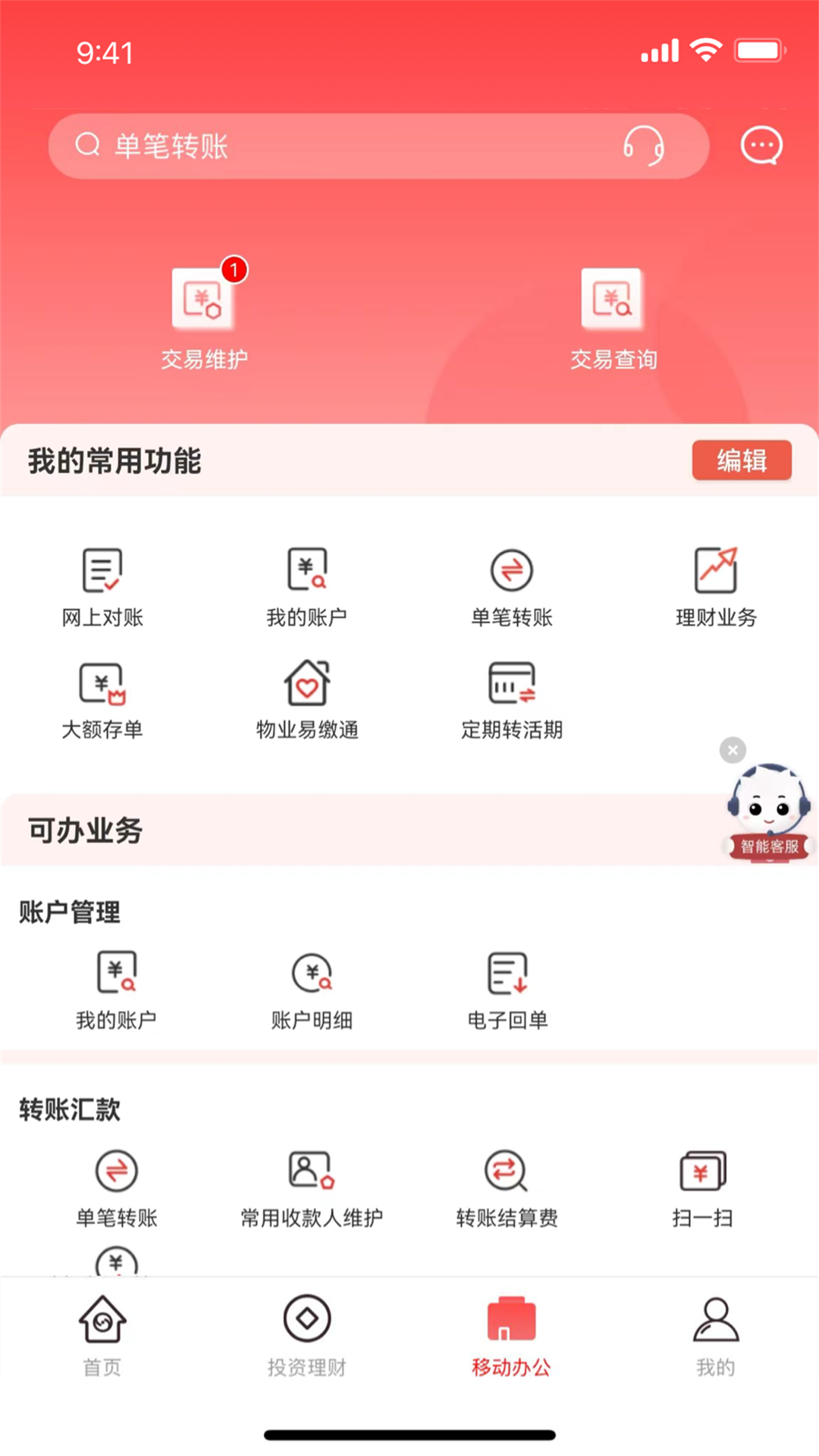
Task: Open the headset customer service icon
Action: [643, 146]
